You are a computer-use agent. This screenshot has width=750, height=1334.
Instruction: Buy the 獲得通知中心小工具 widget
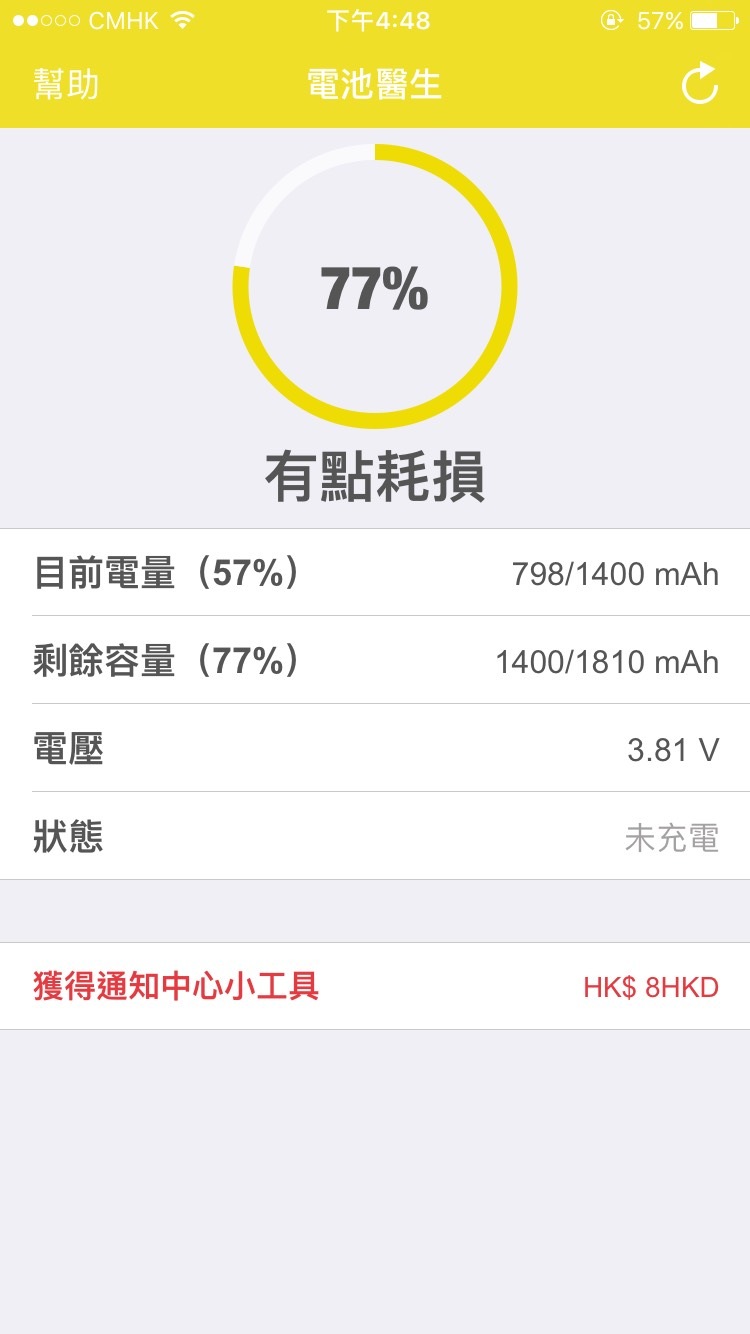click(375, 986)
